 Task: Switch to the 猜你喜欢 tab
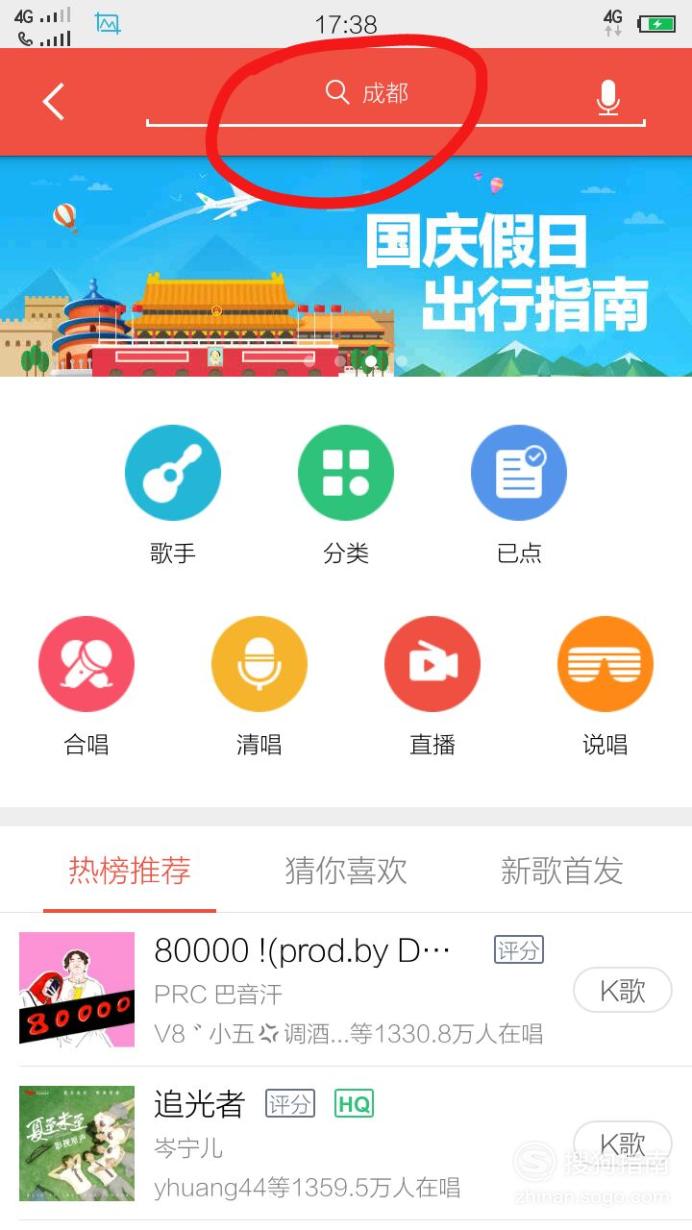[x=346, y=871]
